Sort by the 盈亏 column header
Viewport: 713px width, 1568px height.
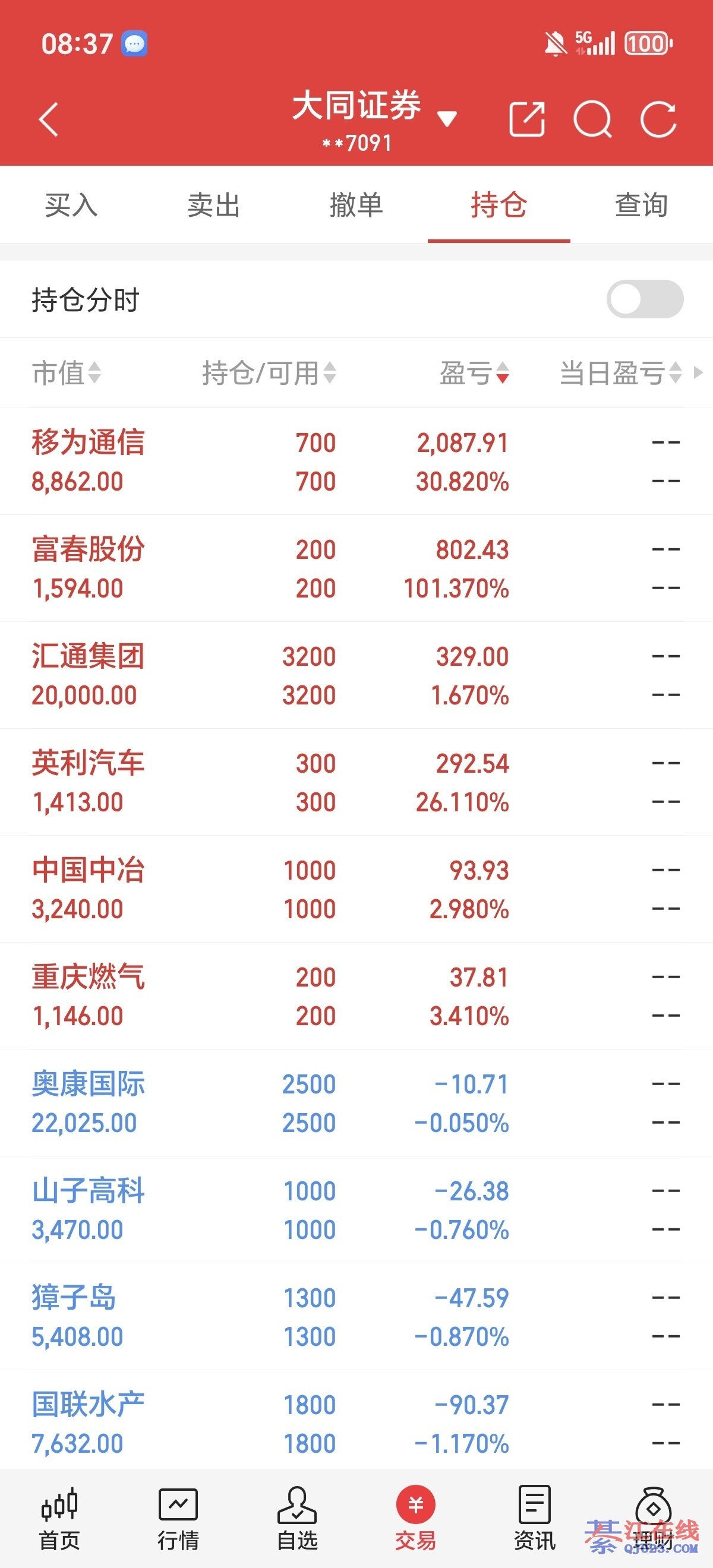tap(474, 372)
